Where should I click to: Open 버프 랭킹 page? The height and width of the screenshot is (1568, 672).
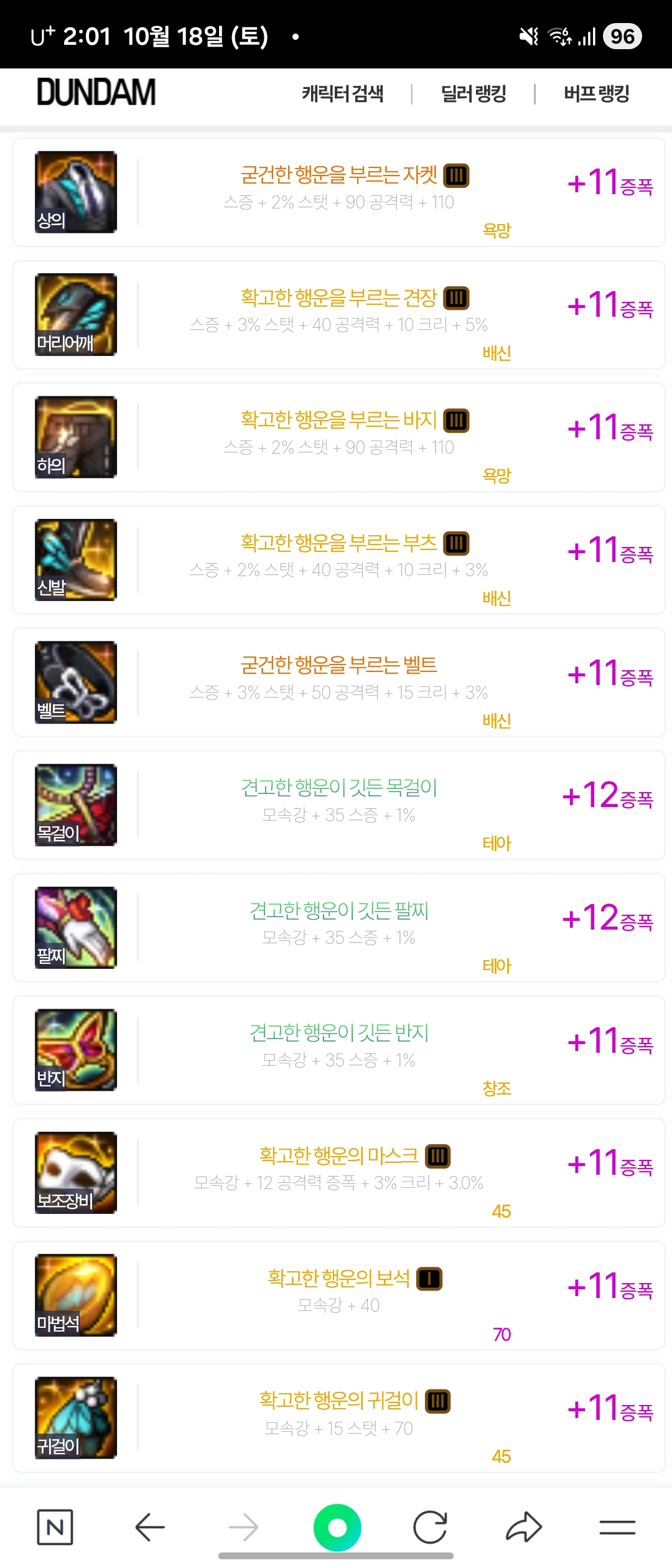pyautogui.click(x=596, y=94)
